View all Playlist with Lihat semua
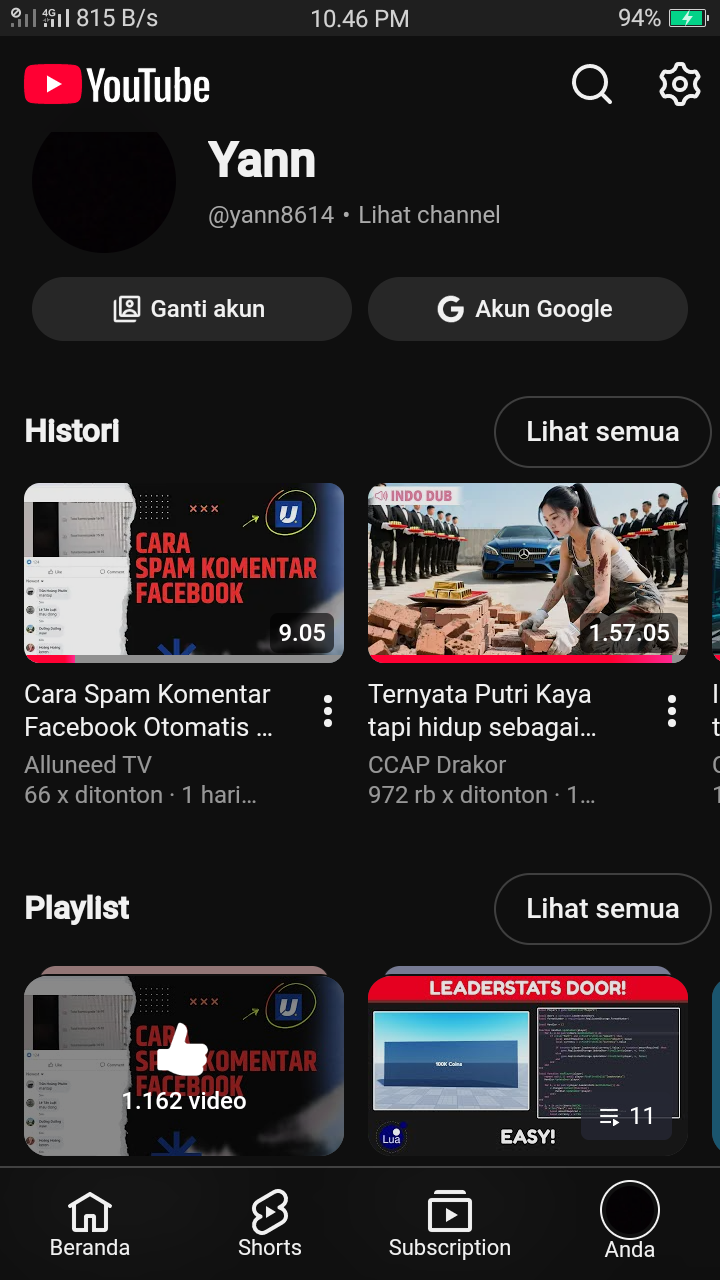This screenshot has height=1280, width=720. (x=602, y=909)
